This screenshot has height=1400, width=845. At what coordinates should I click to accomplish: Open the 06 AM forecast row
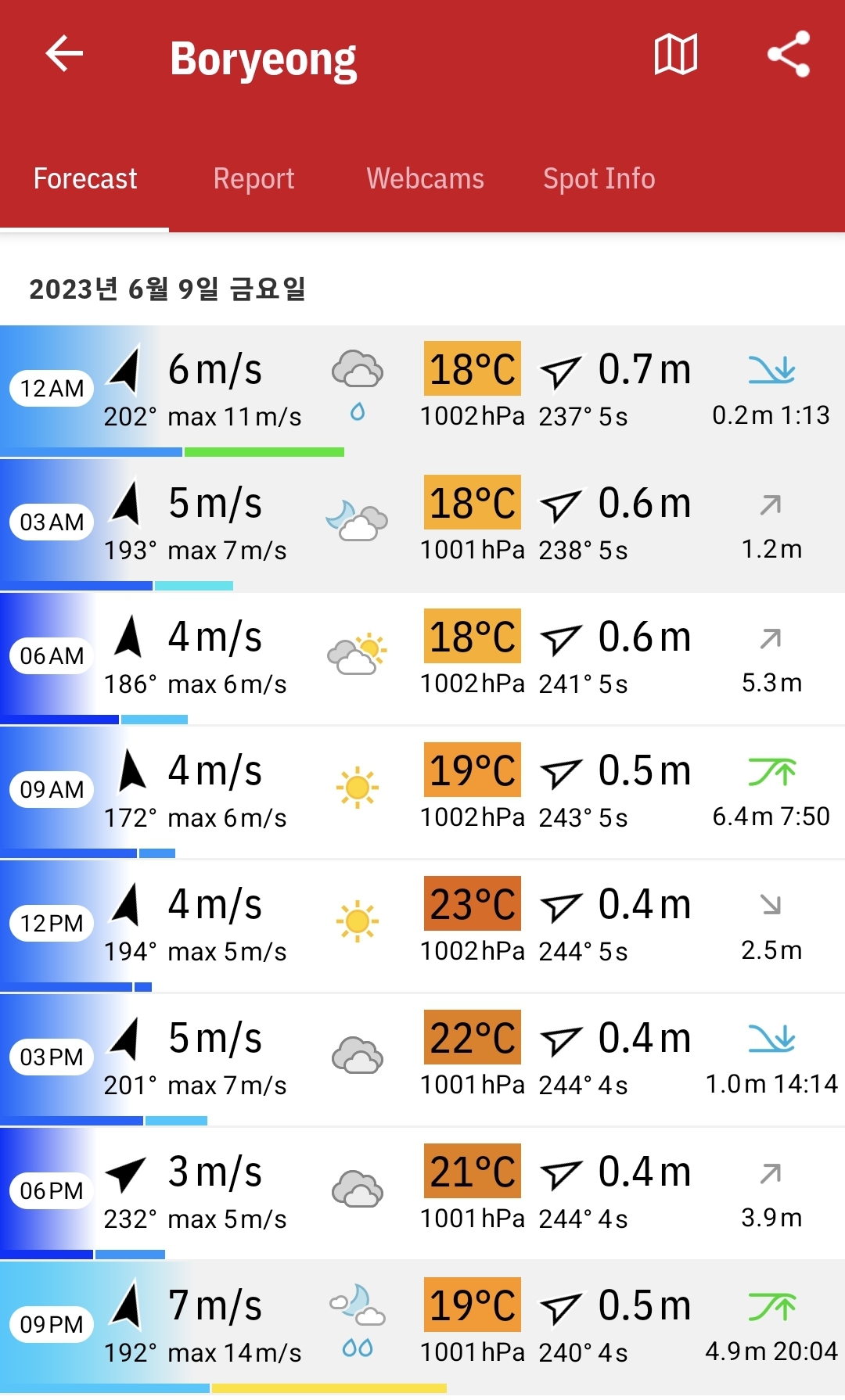(422, 659)
